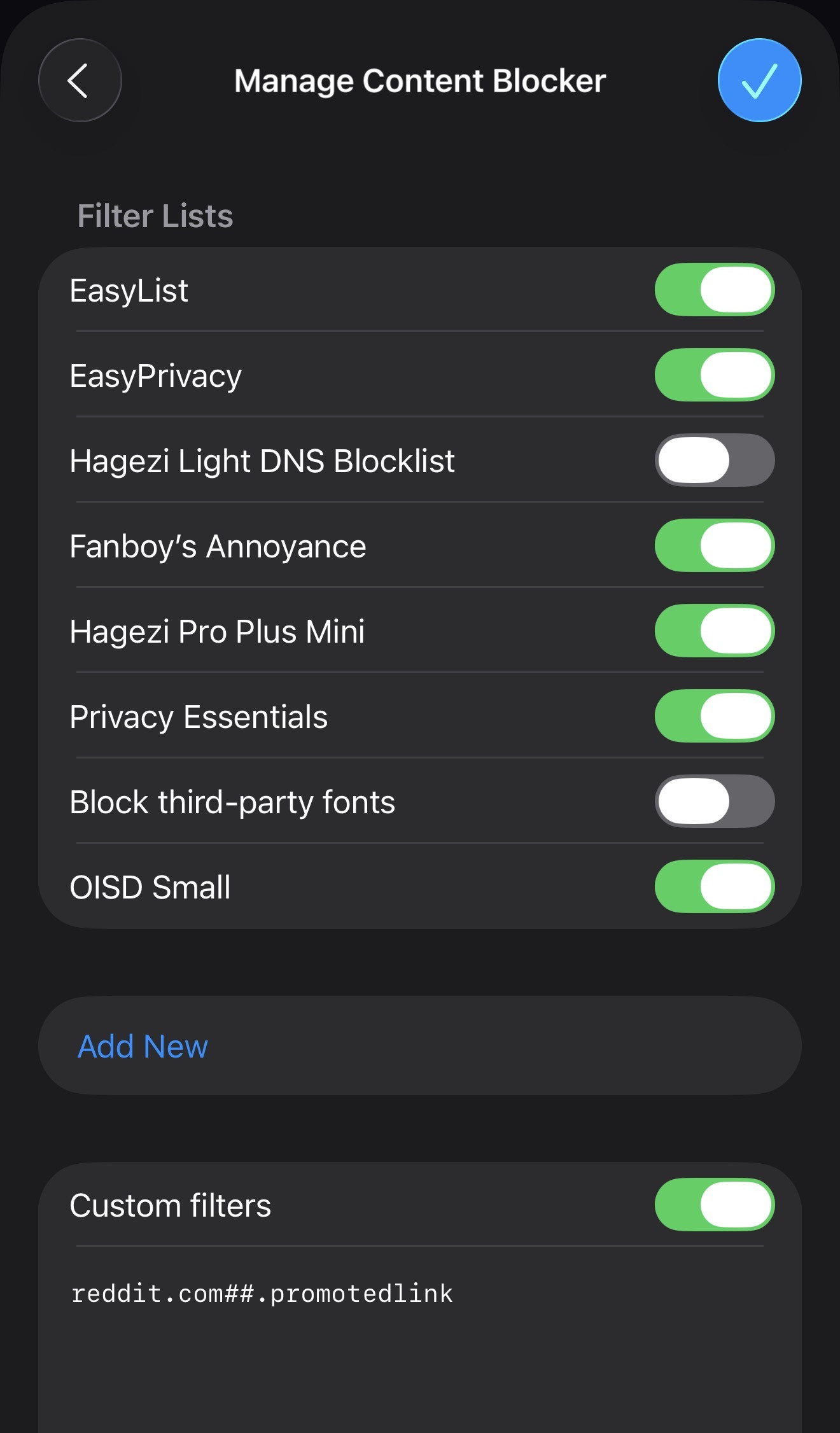
Task: Turn on Block third-party fonts
Action: [714, 801]
